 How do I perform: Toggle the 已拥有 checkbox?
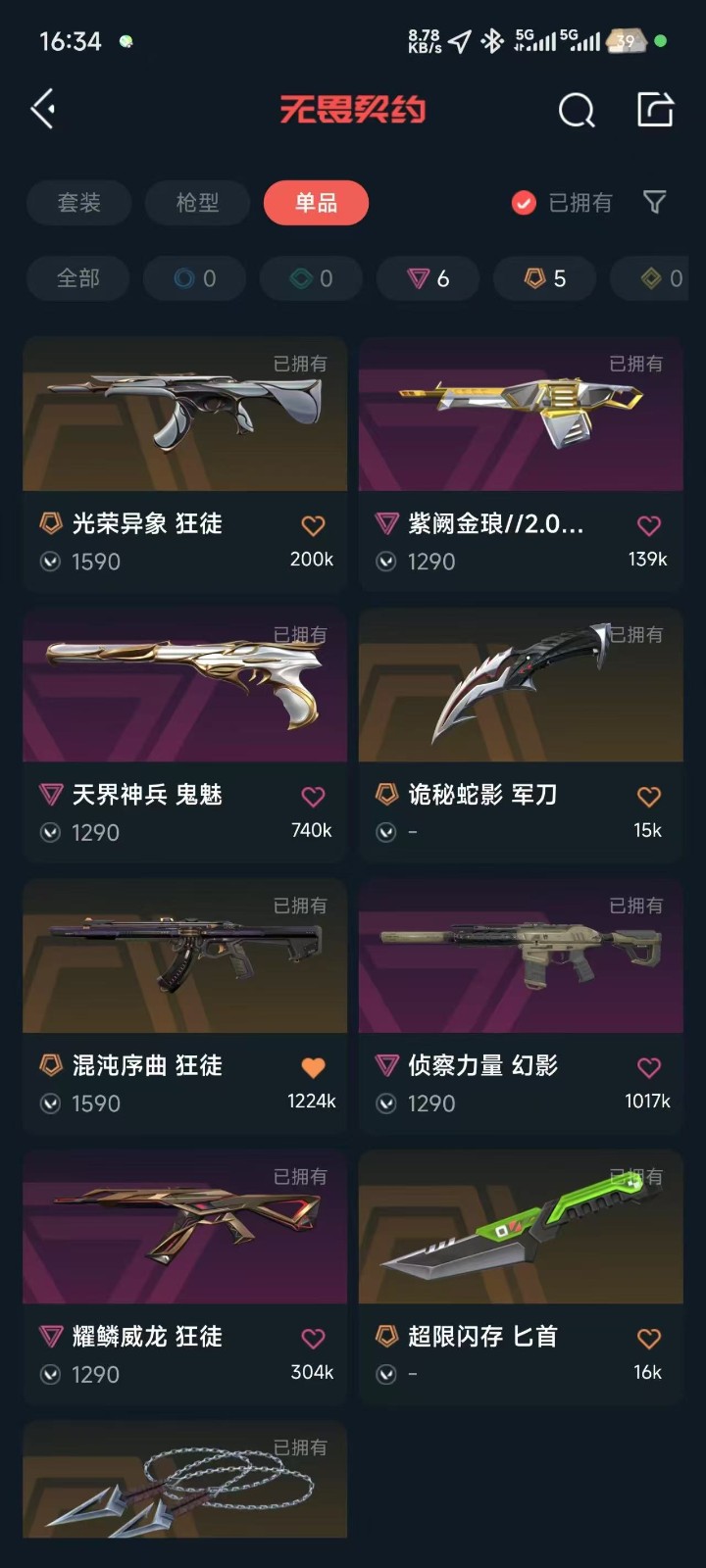coord(525,203)
